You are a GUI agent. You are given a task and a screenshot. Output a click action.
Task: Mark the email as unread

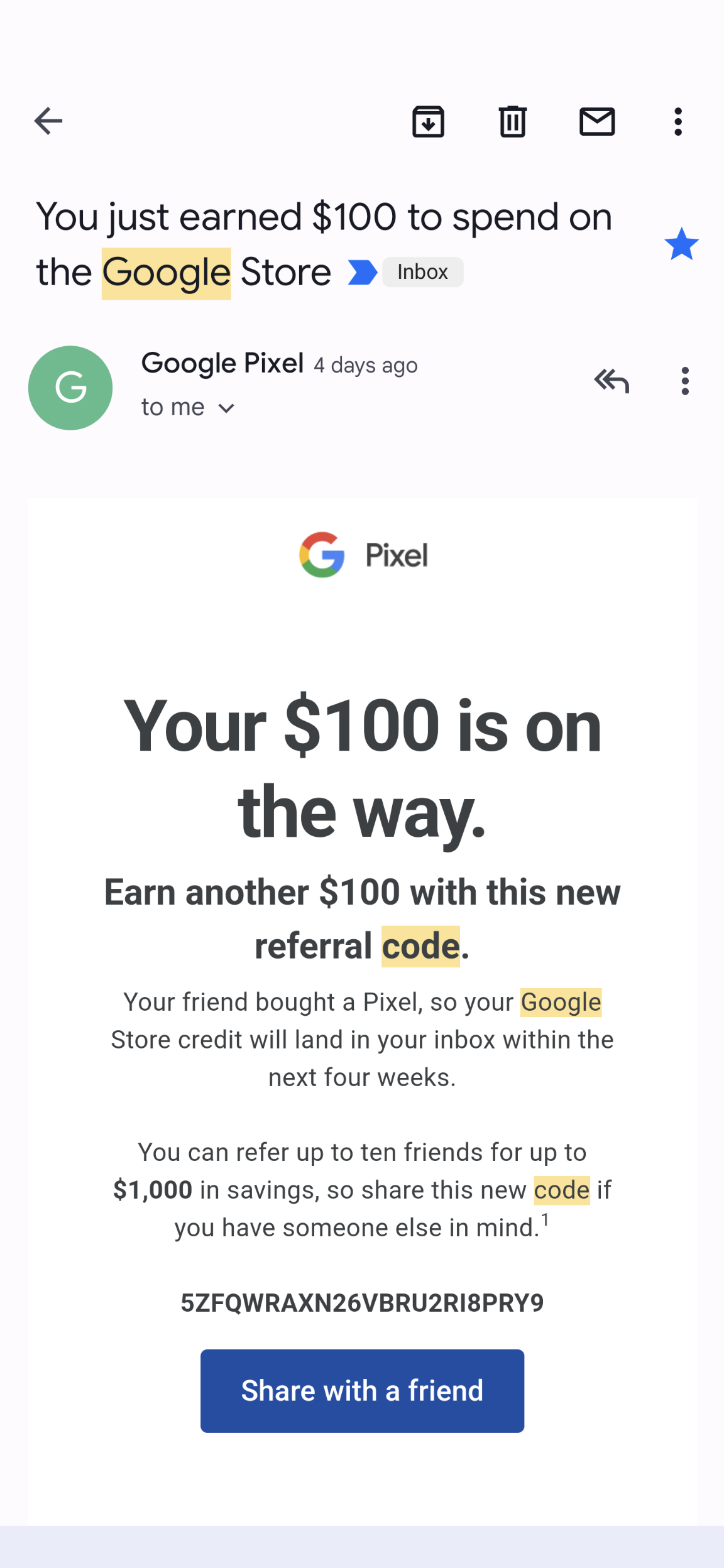click(x=596, y=121)
